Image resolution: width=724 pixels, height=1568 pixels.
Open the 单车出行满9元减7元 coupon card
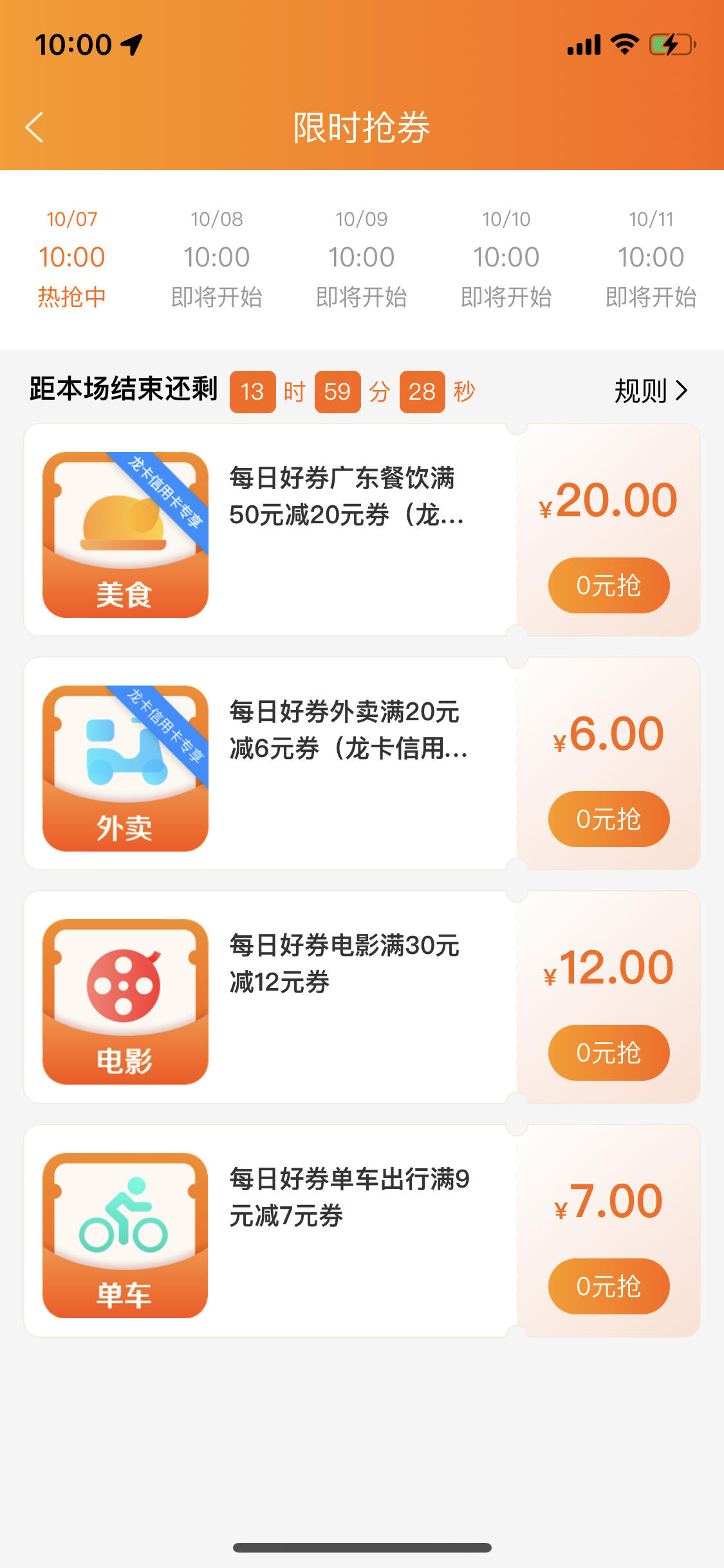tap(271, 1231)
